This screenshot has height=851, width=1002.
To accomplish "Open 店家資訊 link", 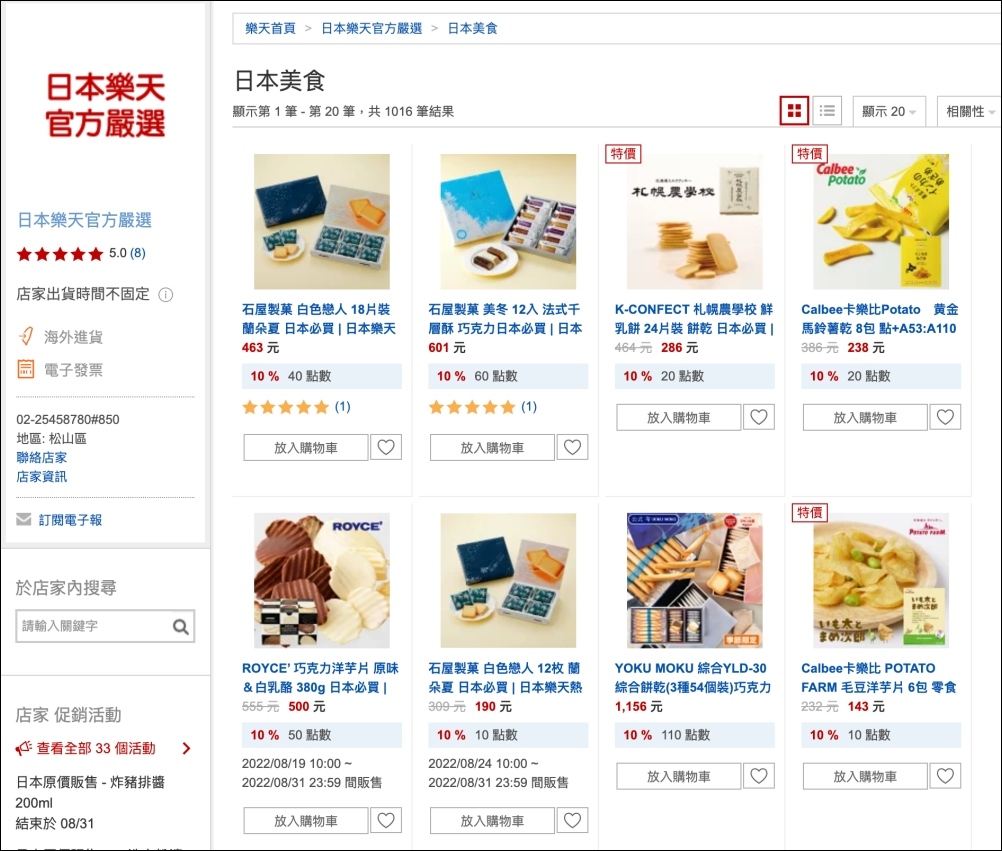I will coord(42,476).
